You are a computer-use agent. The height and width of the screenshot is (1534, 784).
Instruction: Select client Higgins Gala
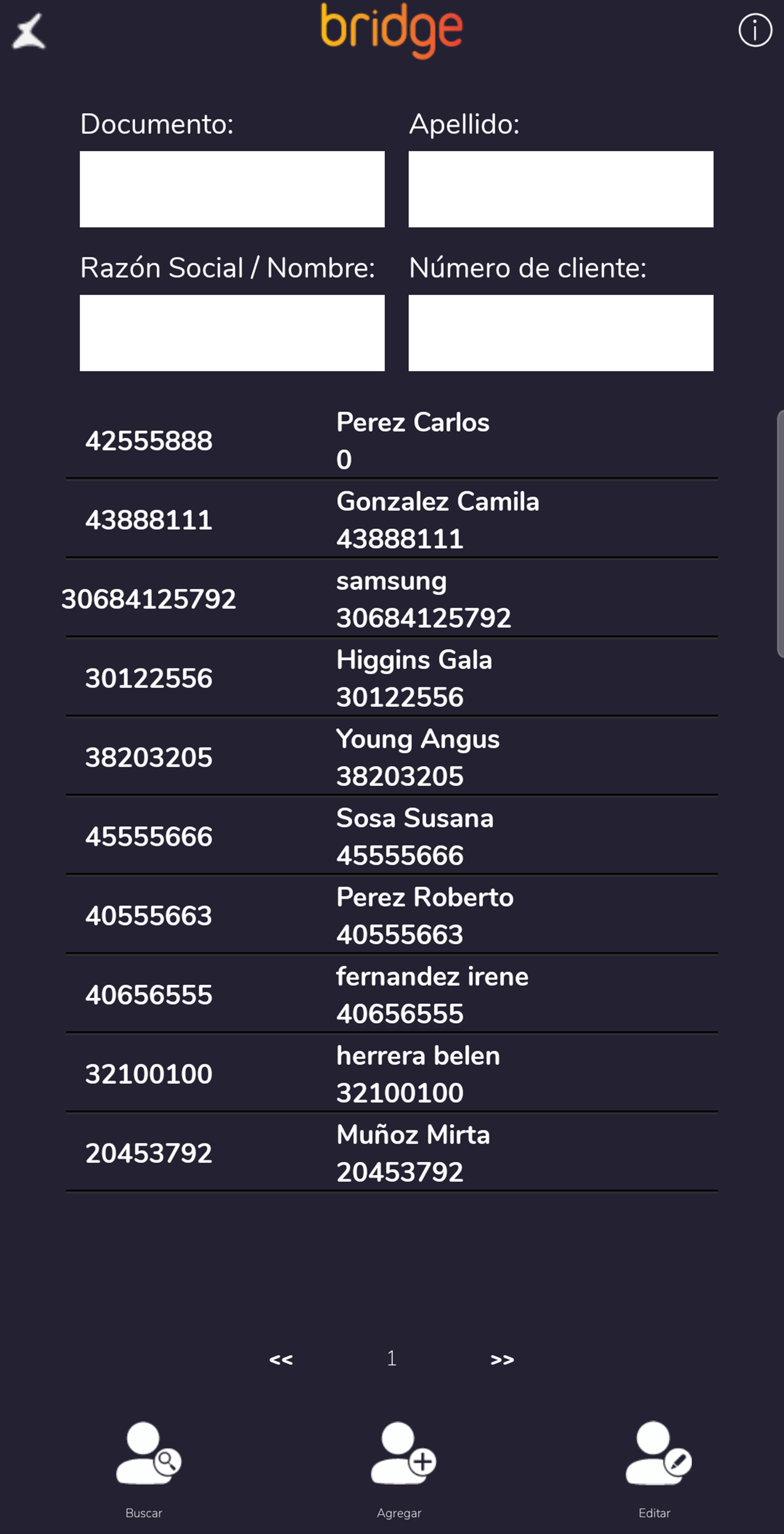[x=391, y=678]
